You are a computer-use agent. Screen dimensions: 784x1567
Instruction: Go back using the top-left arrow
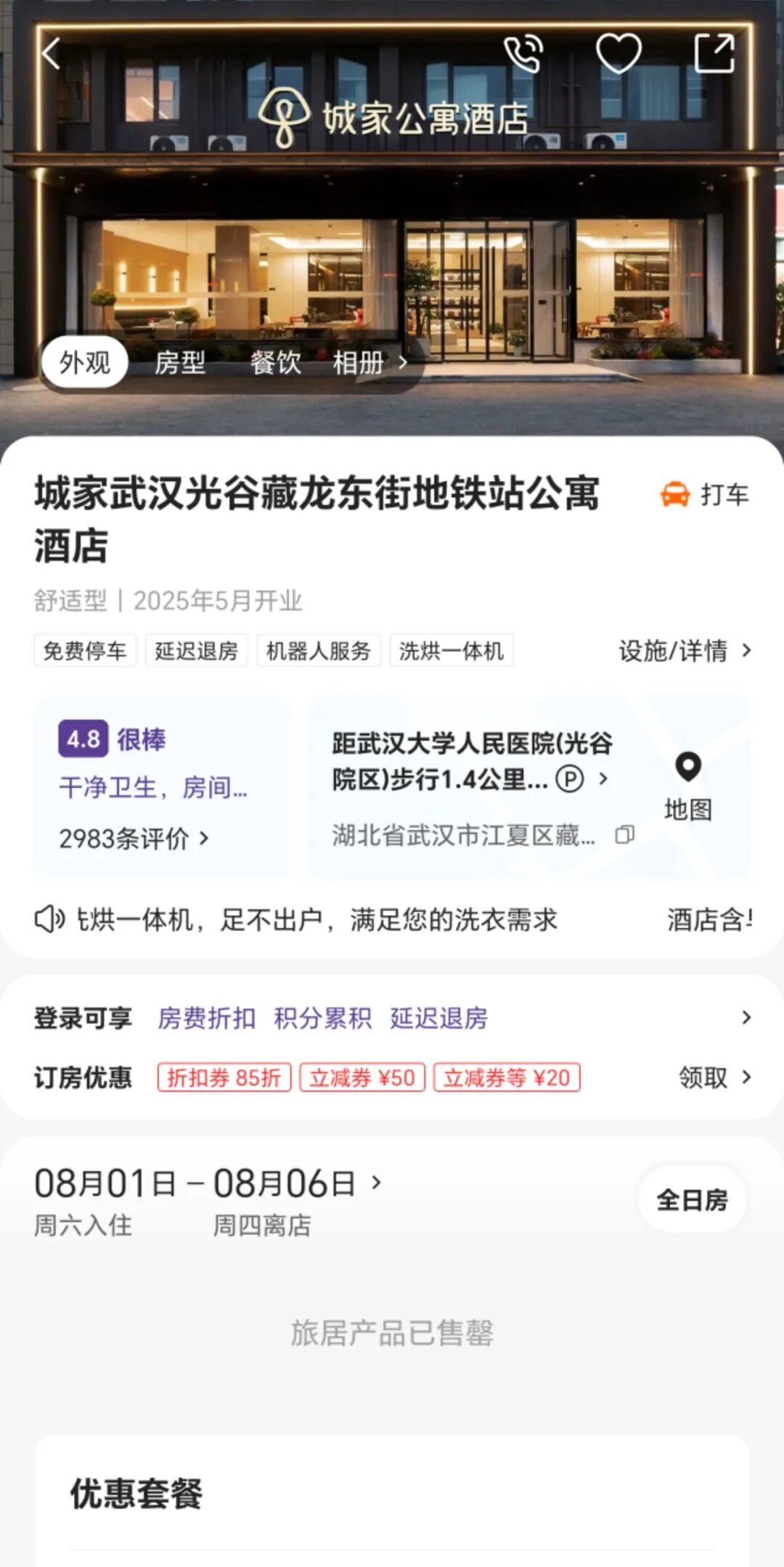51,54
